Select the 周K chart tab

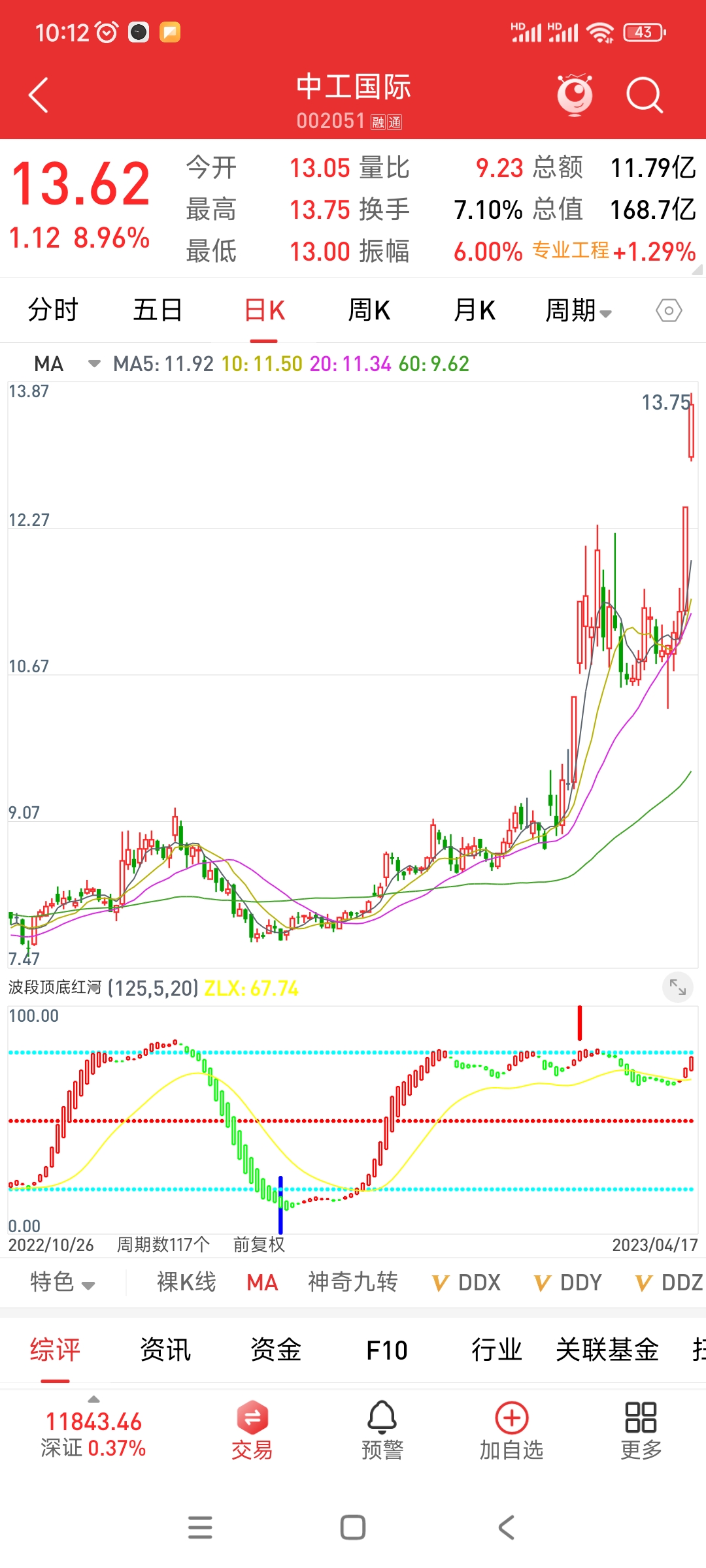369,310
